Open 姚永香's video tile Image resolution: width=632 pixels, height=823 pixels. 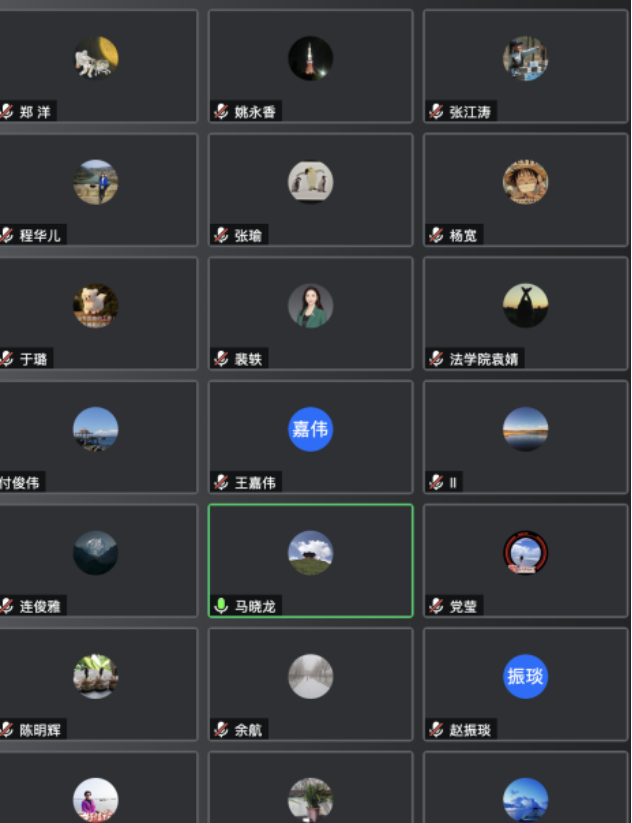point(310,66)
